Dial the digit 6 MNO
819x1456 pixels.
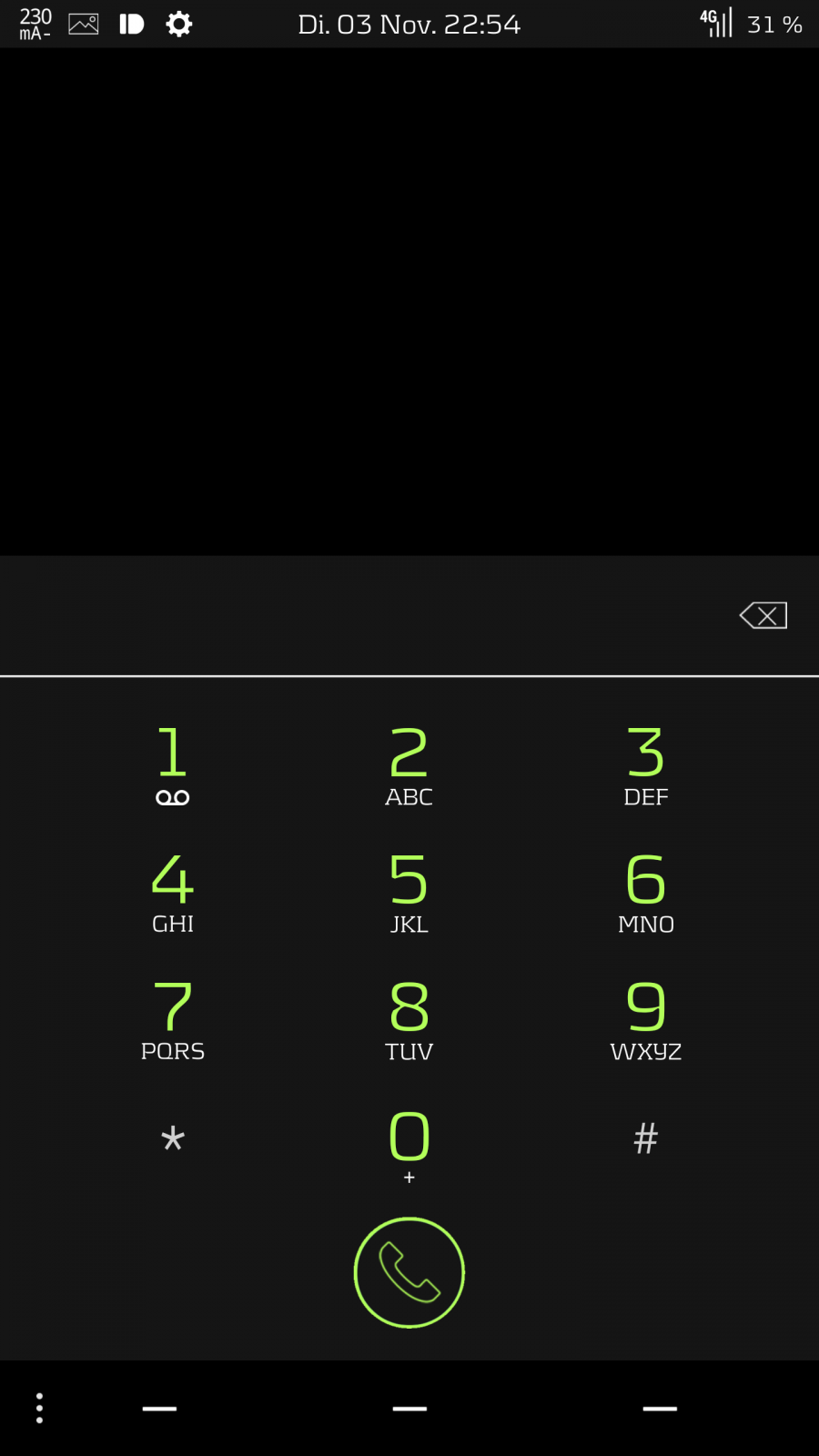[x=645, y=892]
